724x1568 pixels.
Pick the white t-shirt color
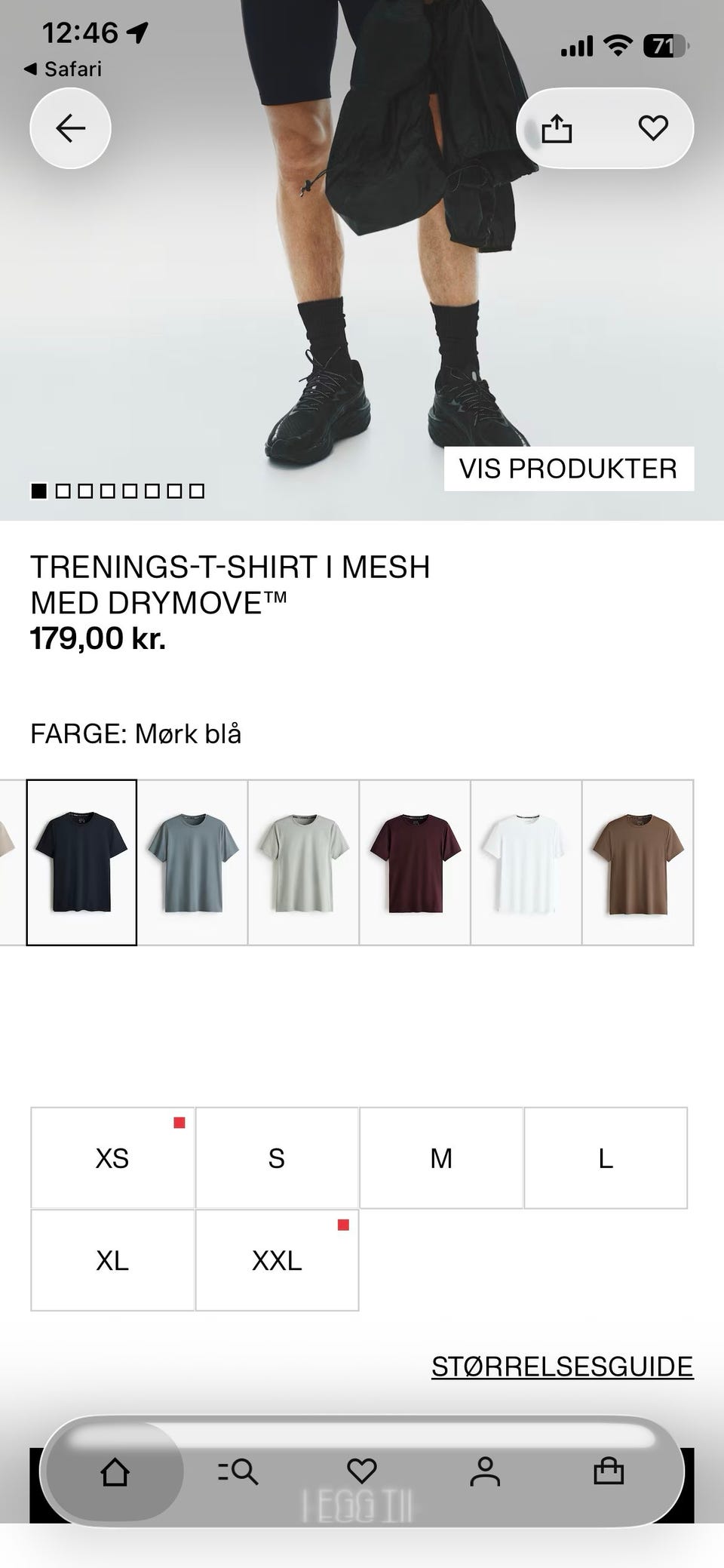pos(526,862)
